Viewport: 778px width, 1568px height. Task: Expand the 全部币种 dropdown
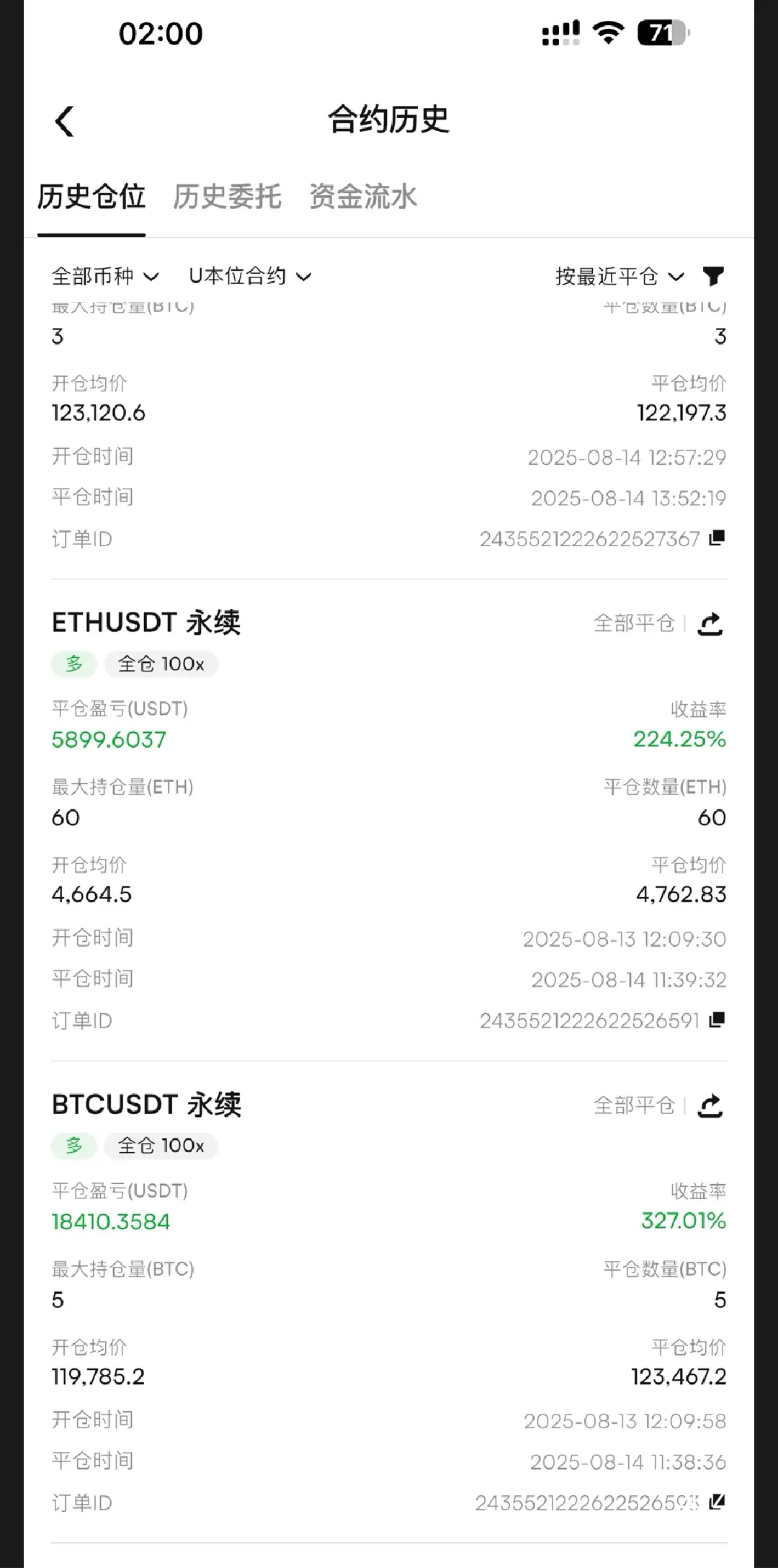105,276
